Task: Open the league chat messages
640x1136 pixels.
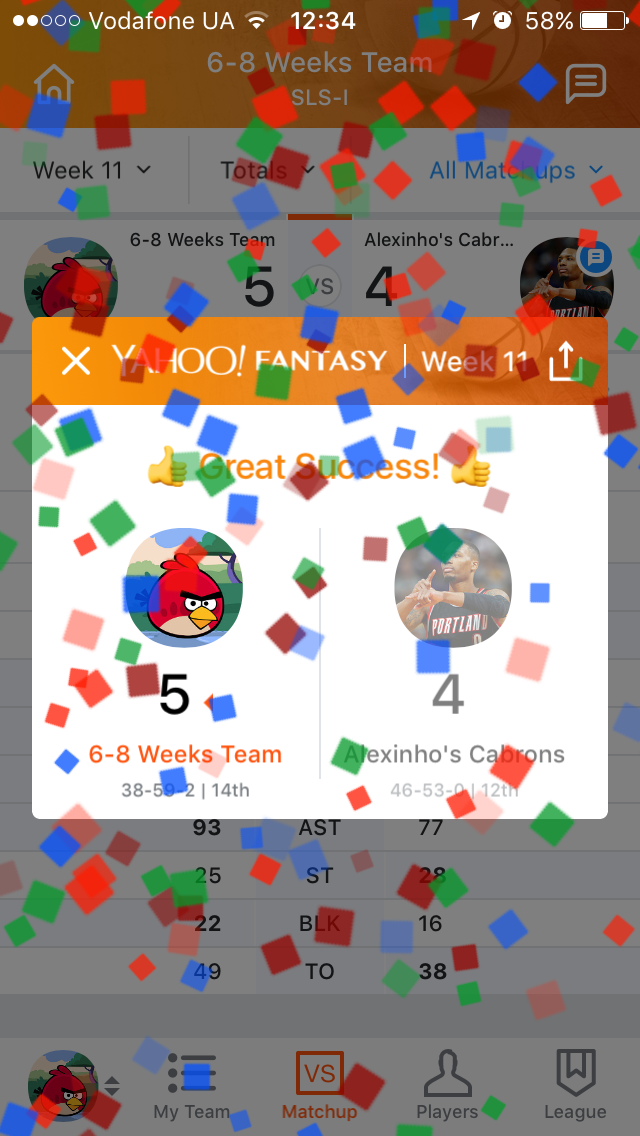Action: pyautogui.click(x=586, y=85)
